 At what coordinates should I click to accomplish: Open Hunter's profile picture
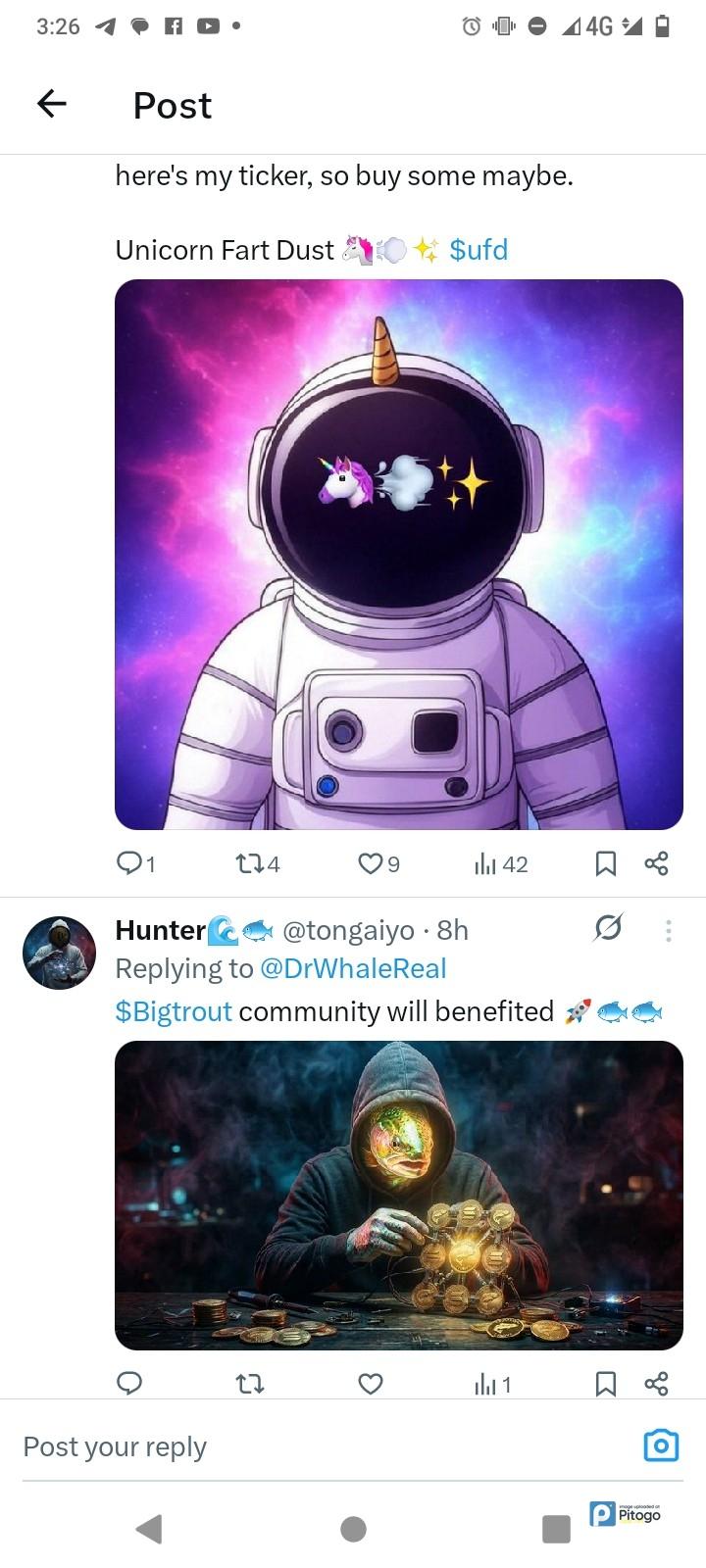pyautogui.click(x=59, y=953)
